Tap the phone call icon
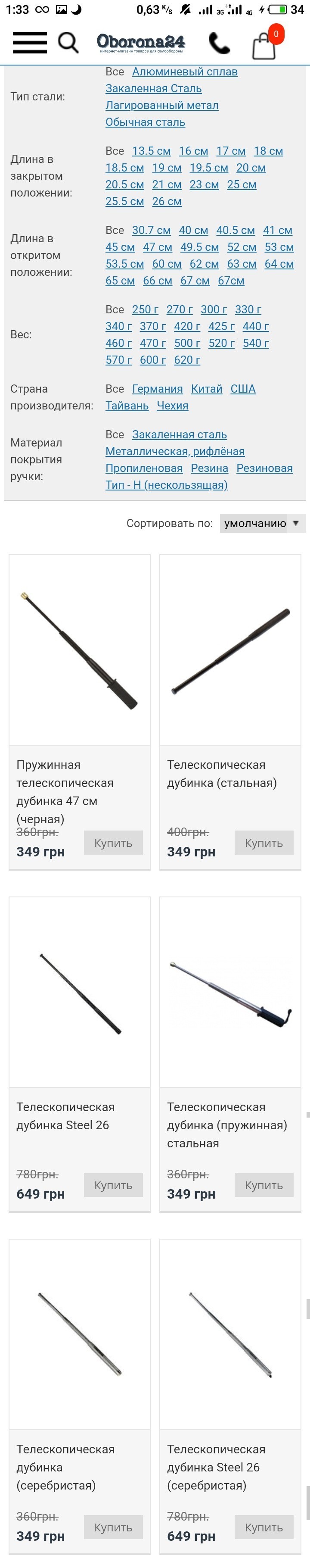This screenshot has width=310, height=1568. pyautogui.click(x=220, y=43)
